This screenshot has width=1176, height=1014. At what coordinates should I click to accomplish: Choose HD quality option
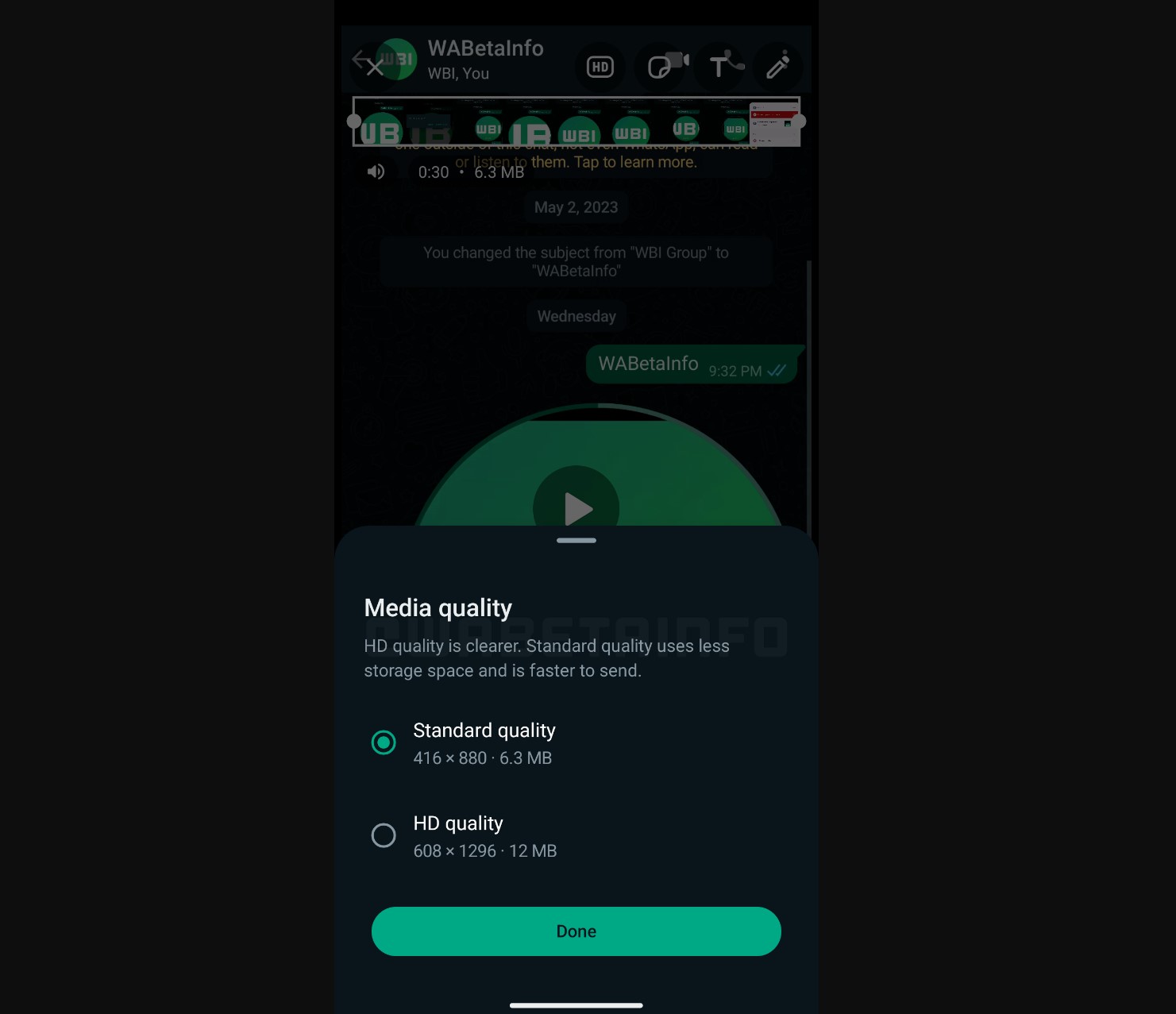384,835
